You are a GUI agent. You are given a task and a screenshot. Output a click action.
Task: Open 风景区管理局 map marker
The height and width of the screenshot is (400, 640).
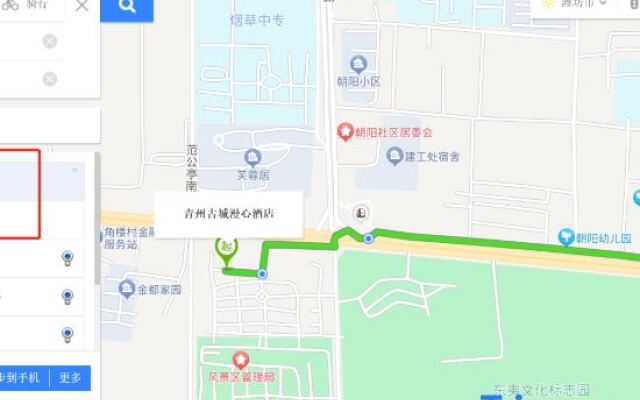(x=240, y=360)
